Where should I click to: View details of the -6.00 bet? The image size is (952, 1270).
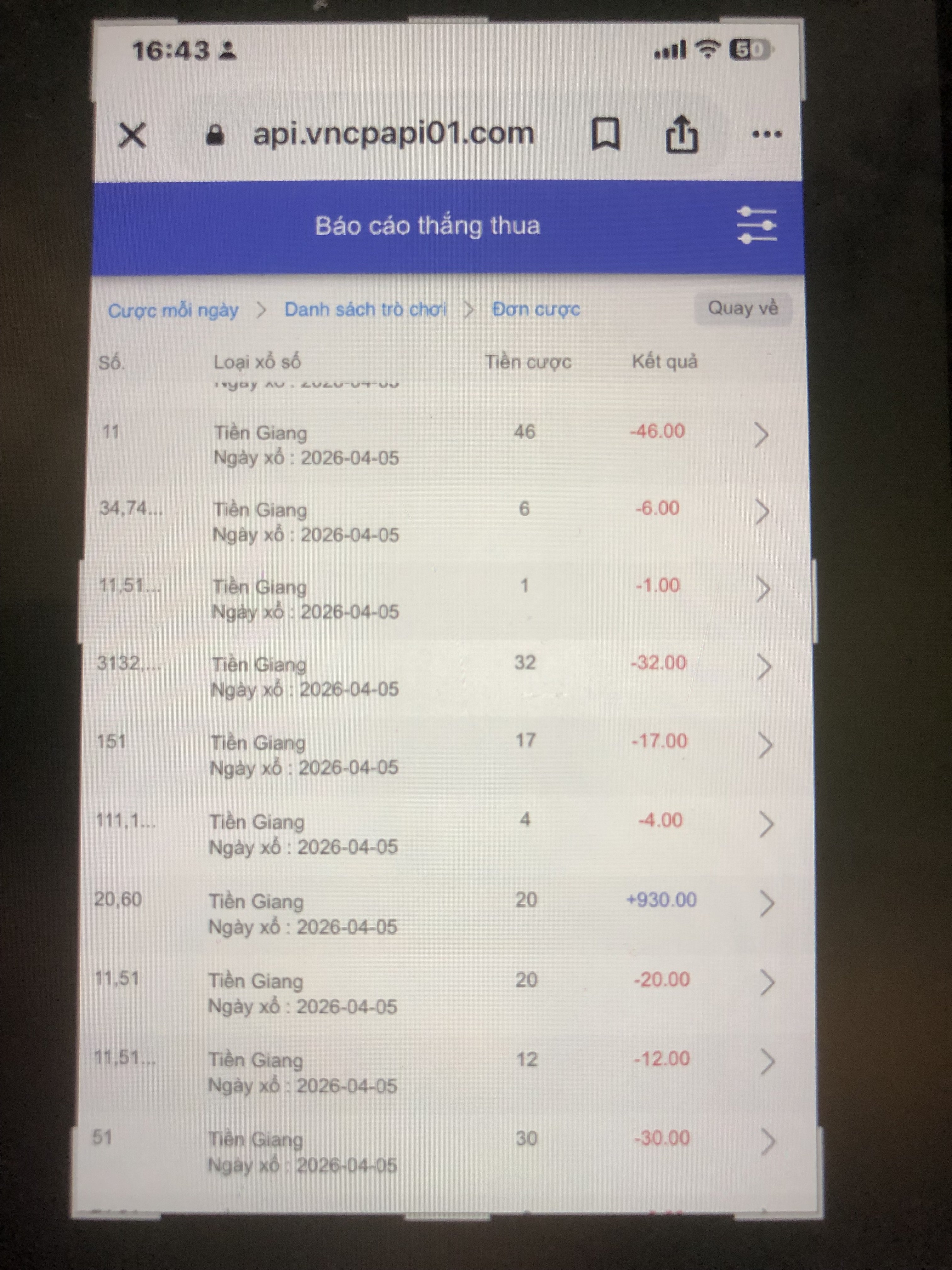click(x=762, y=512)
